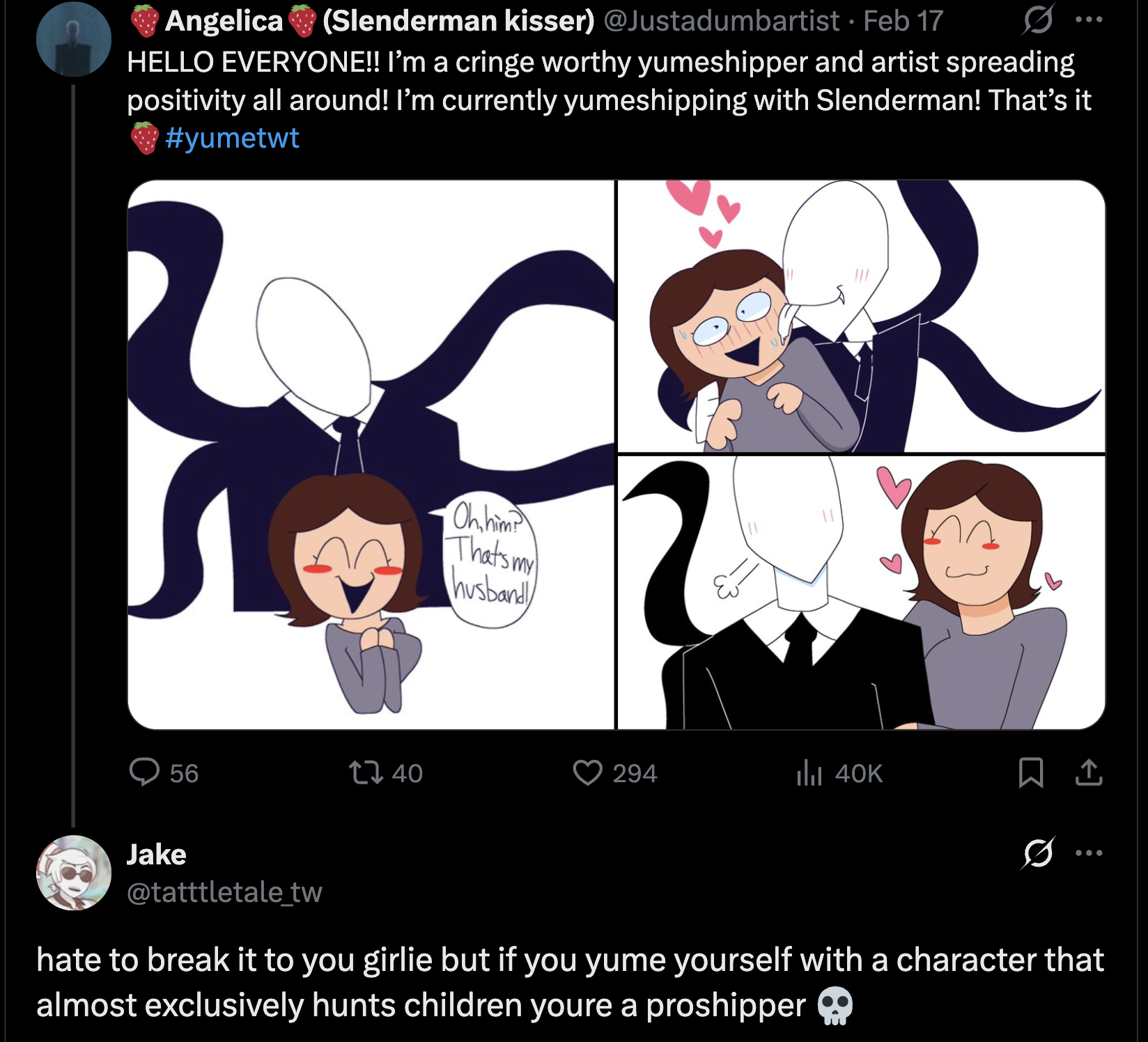Viewport: 1148px width, 1042px height.
Task: Open @Justadumbartist profile handle
Action: point(721,21)
